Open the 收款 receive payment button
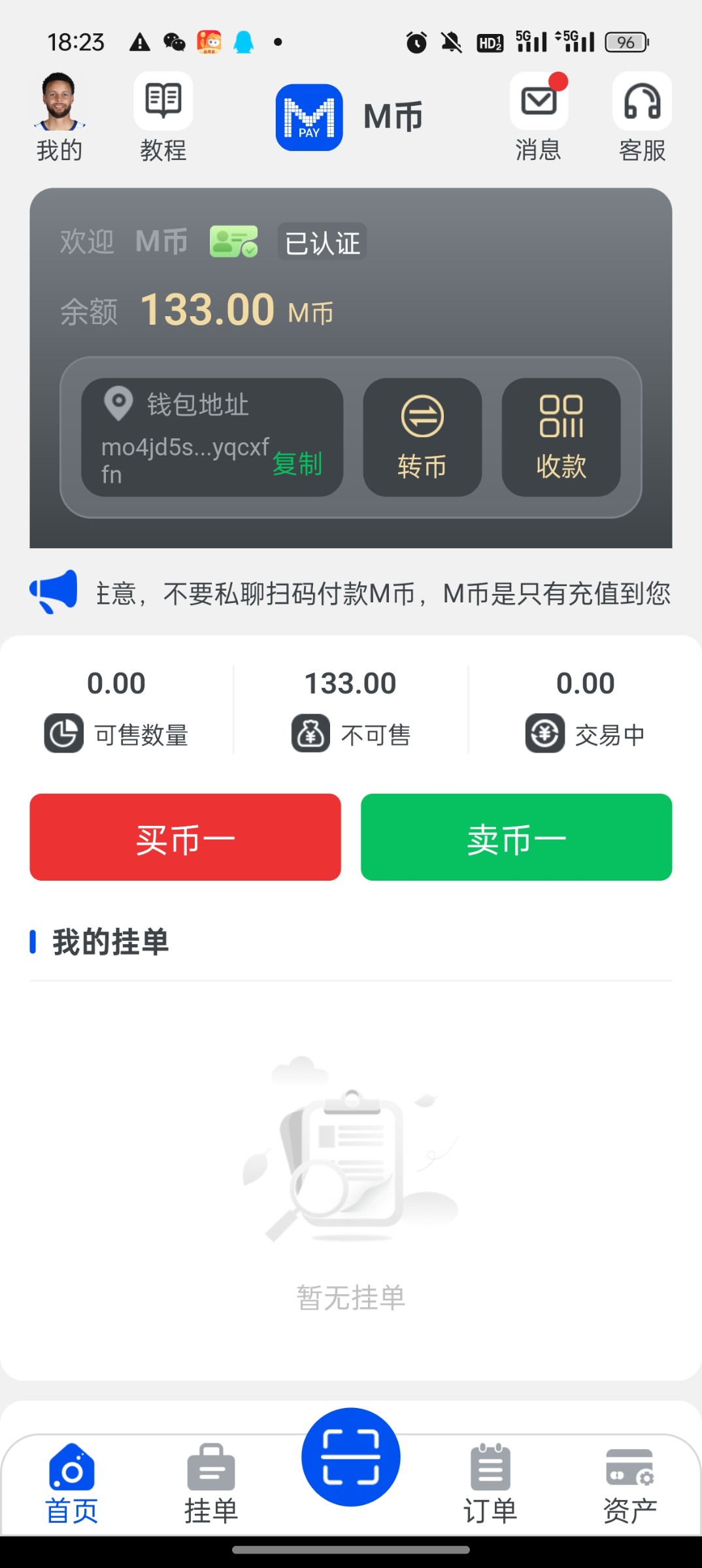This screenshot has height=1568, width=702. (x=561, y=437)
